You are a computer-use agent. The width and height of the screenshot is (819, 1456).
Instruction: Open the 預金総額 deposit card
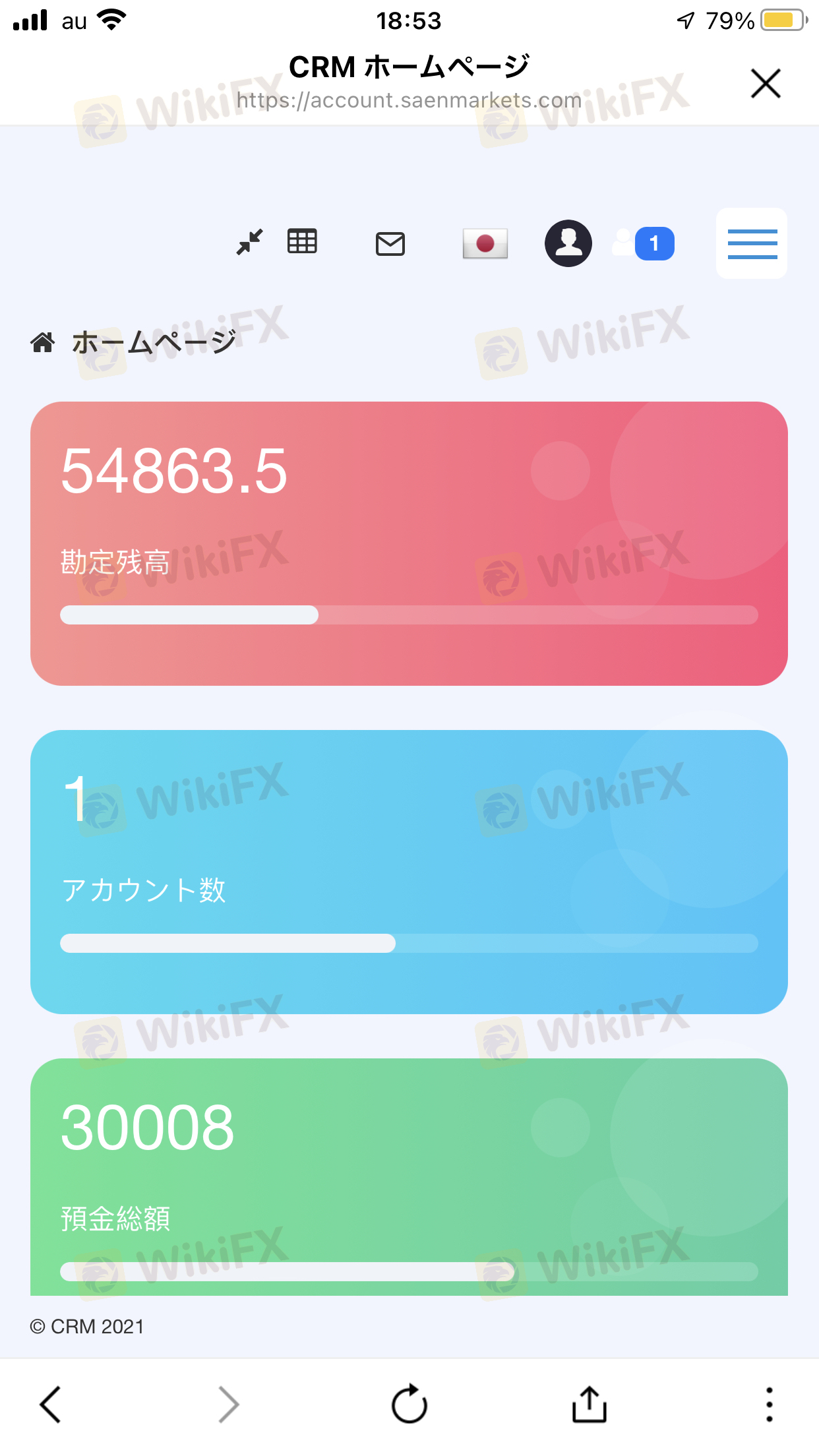409,1177
